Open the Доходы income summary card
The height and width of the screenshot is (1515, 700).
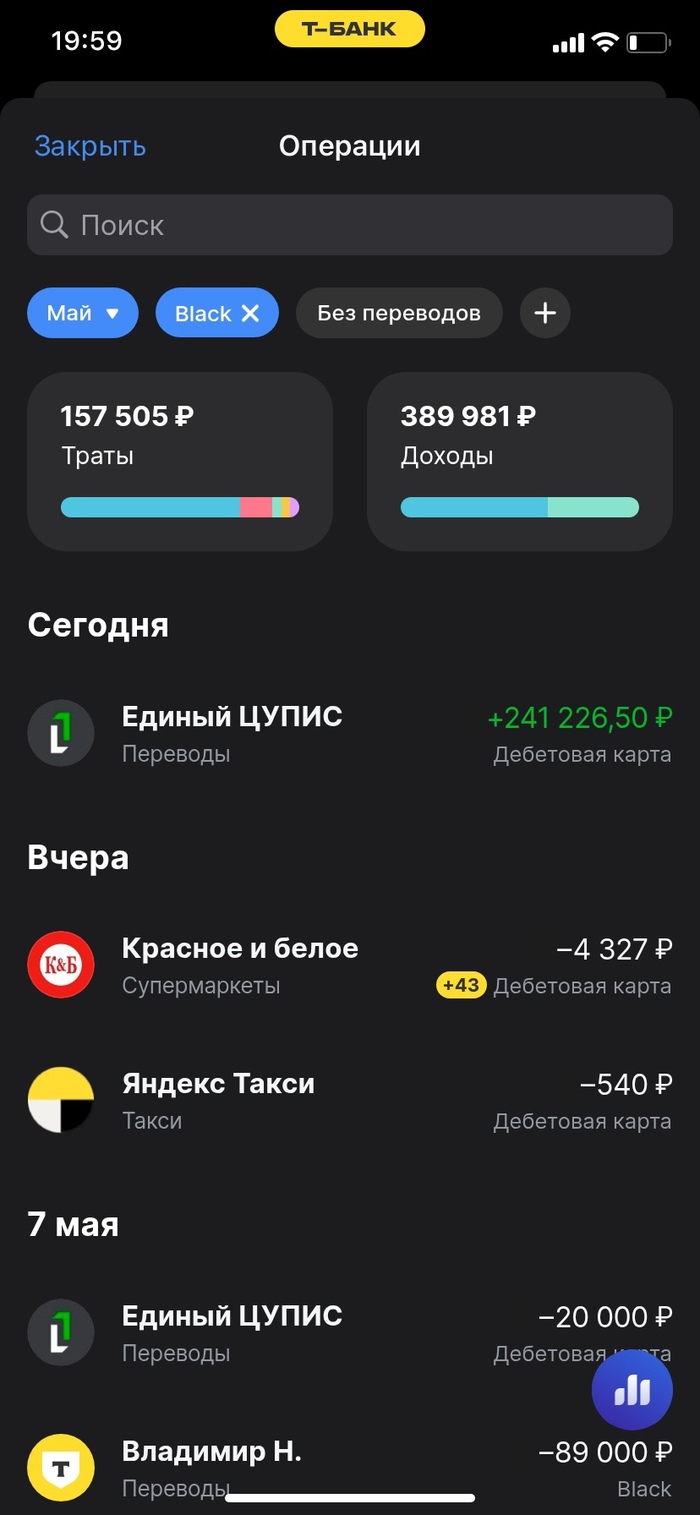(520, 462)
